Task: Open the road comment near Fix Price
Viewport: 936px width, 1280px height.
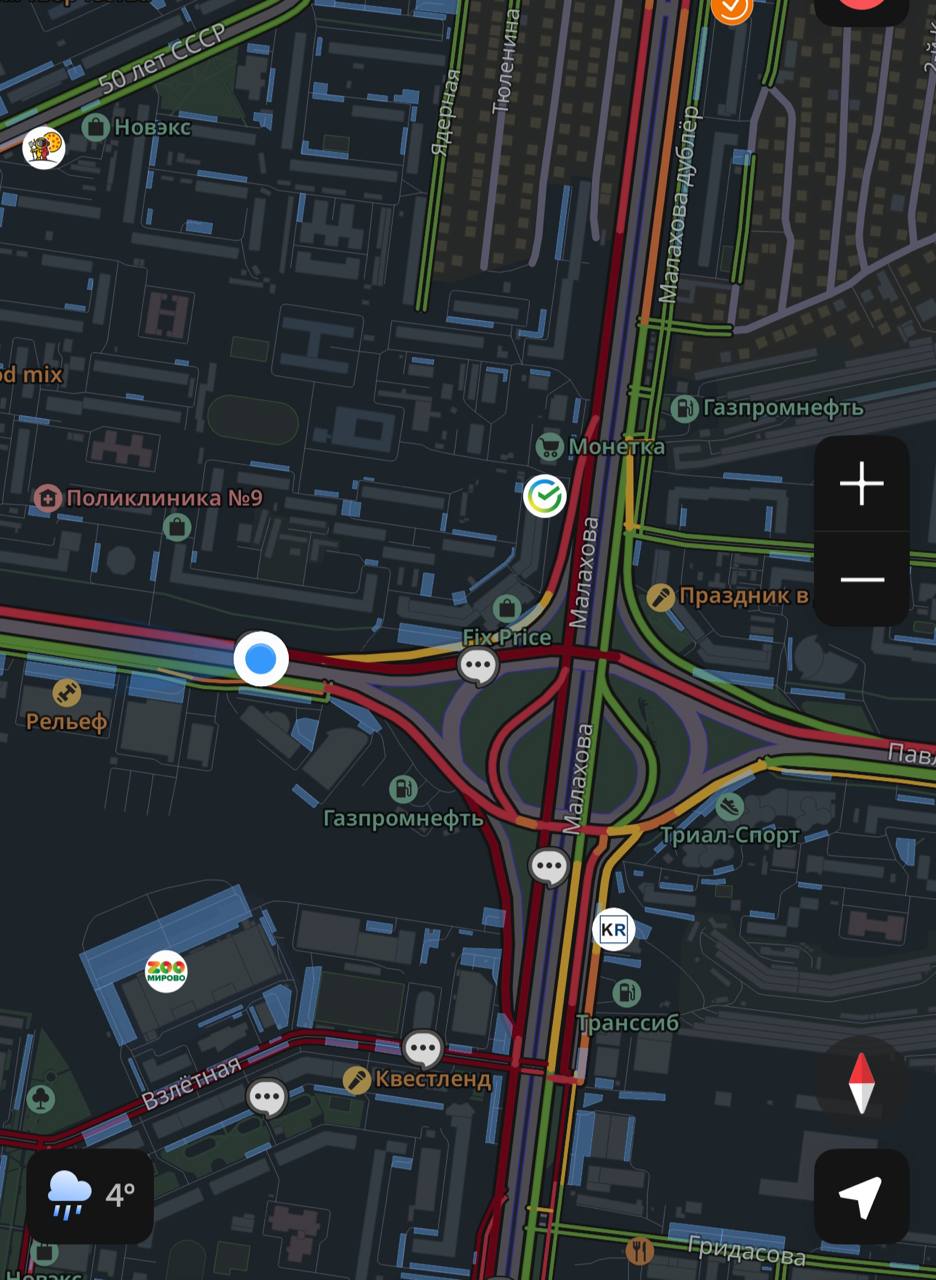Action: click(478, 665)
